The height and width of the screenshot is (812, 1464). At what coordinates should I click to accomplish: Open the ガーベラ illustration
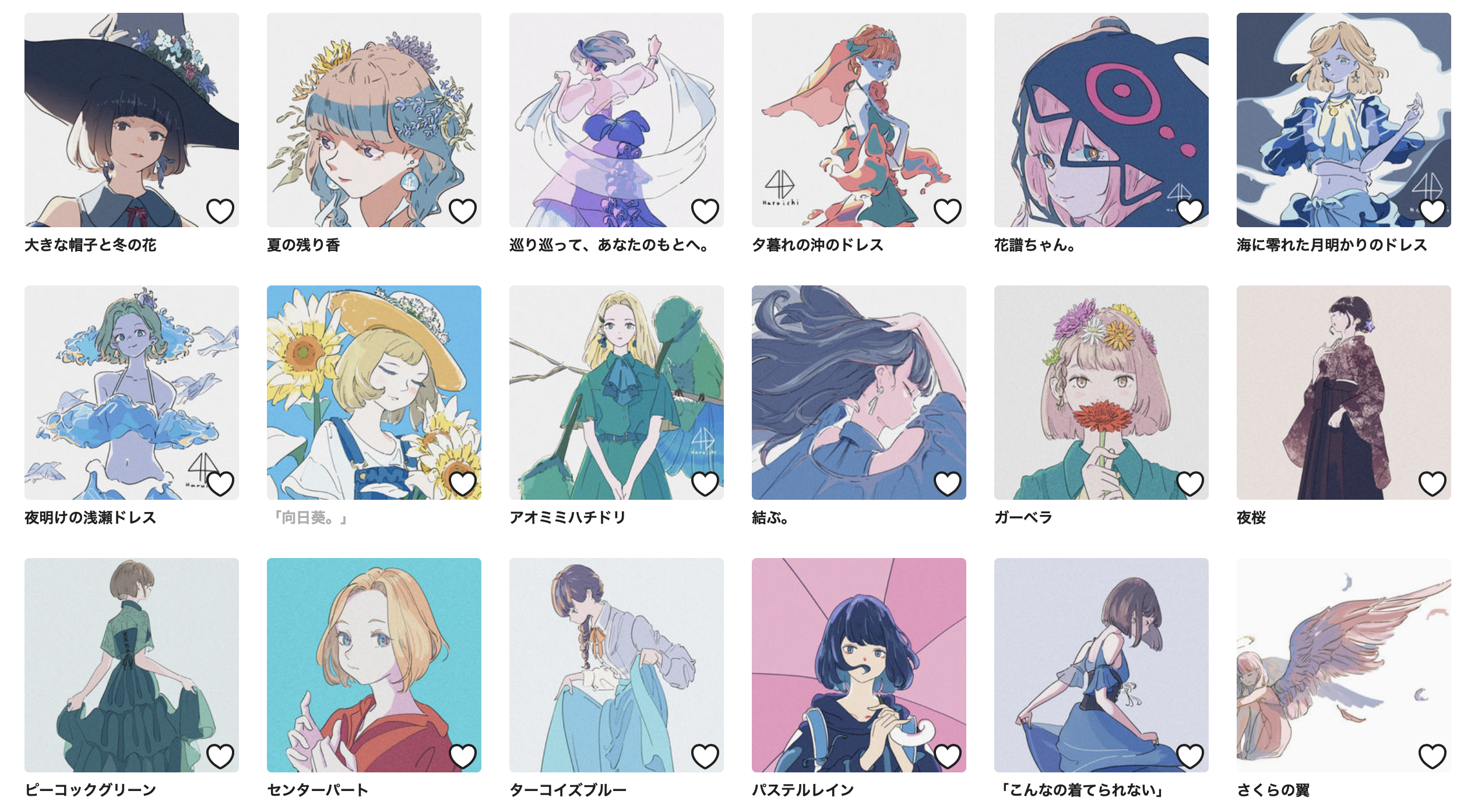pyautogui.click(x=1101, y=392)
